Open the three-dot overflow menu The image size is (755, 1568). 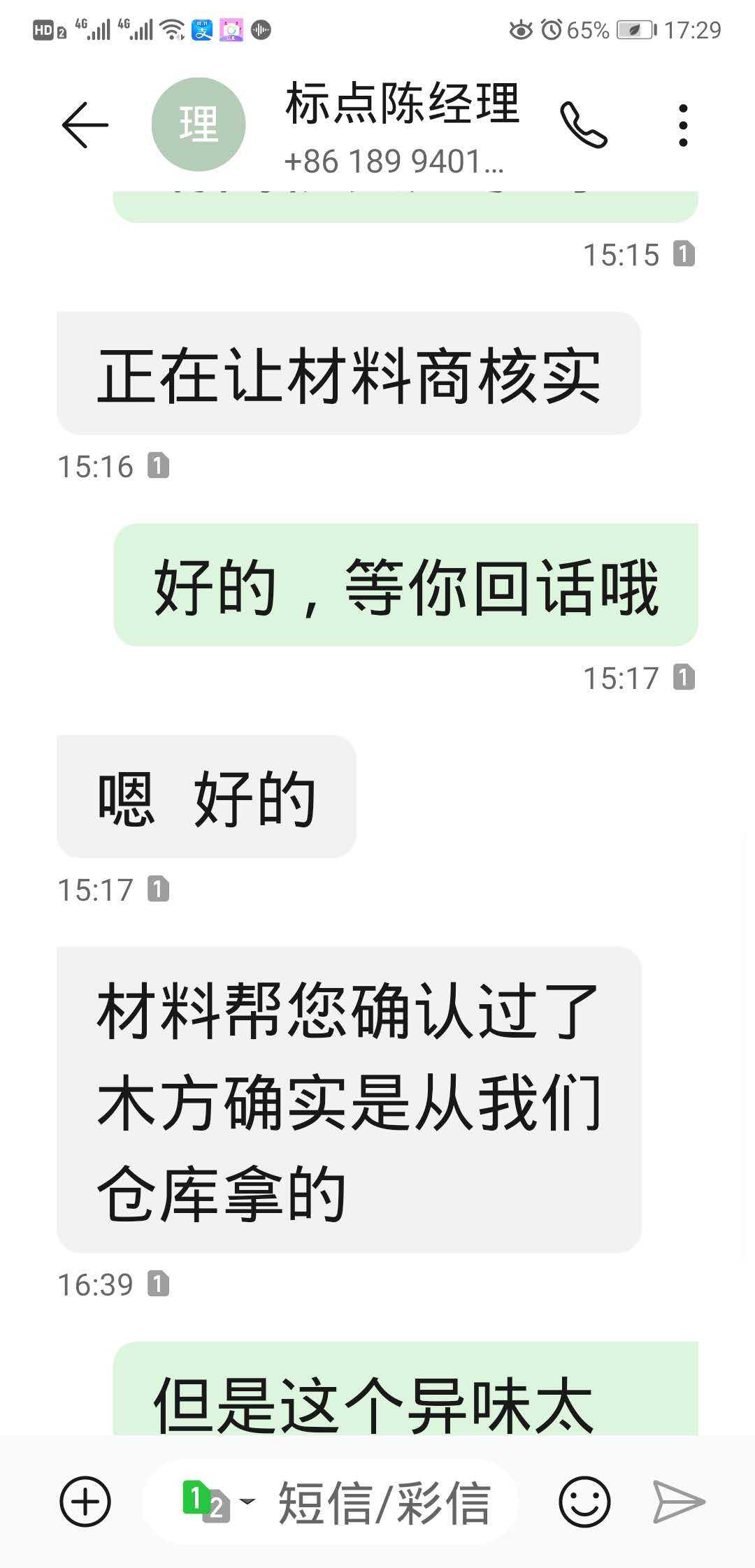(x=683, y=125)
